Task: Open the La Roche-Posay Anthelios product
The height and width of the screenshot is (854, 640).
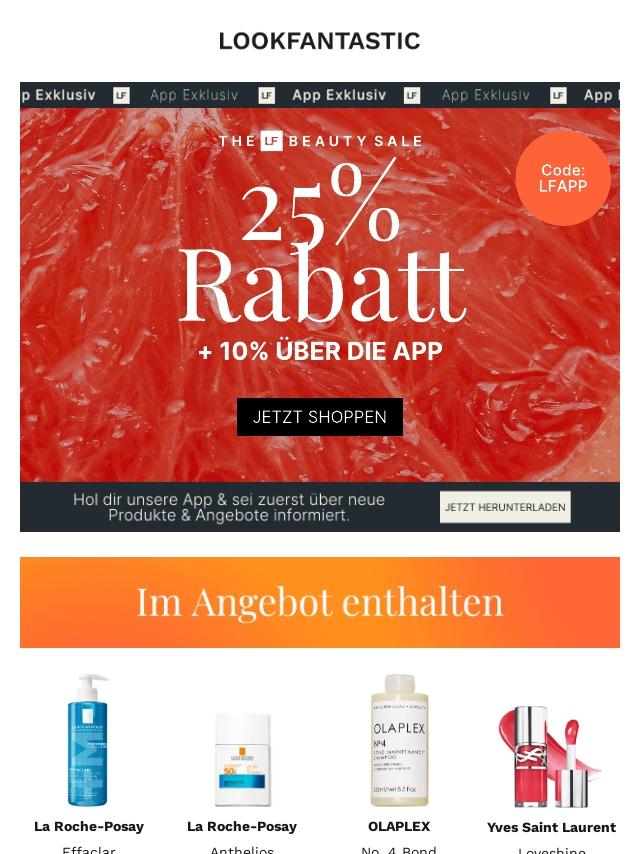Action: coord(242,760)
